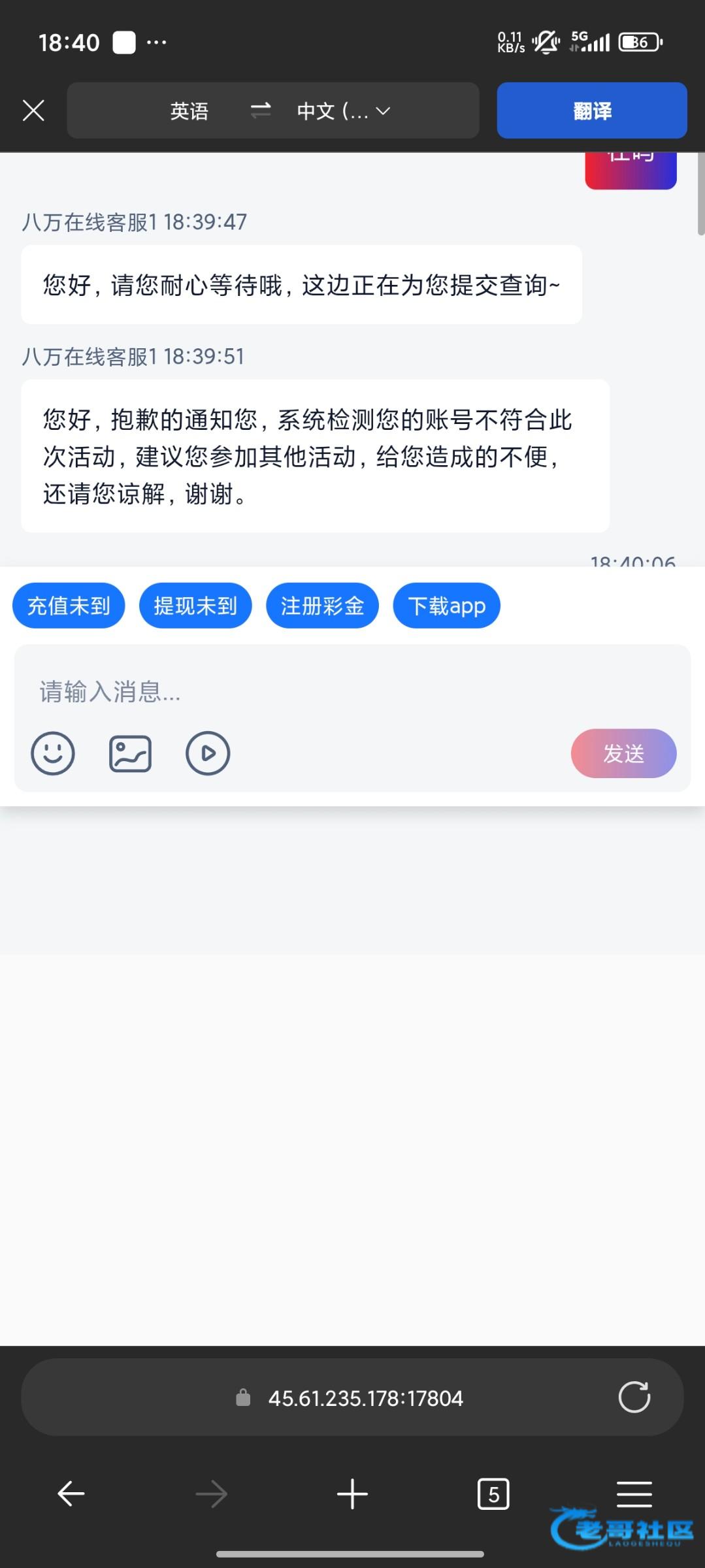Send the message with 发送
705x1568 pixels.
click(623, 753)
